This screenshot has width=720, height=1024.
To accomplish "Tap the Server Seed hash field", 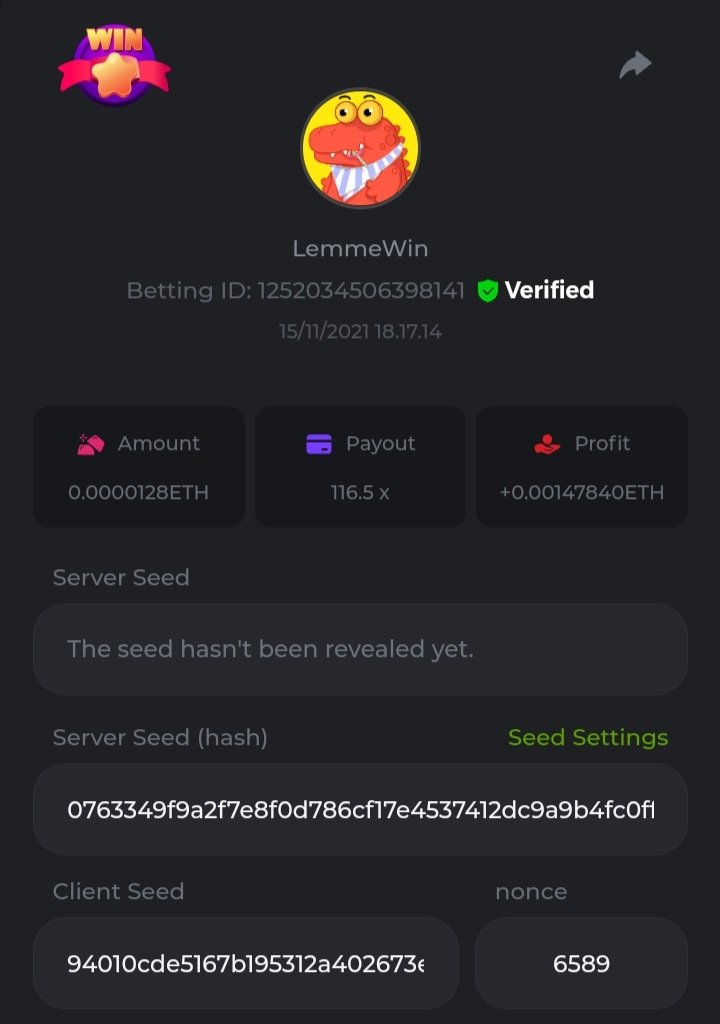I will coord(360,809).
